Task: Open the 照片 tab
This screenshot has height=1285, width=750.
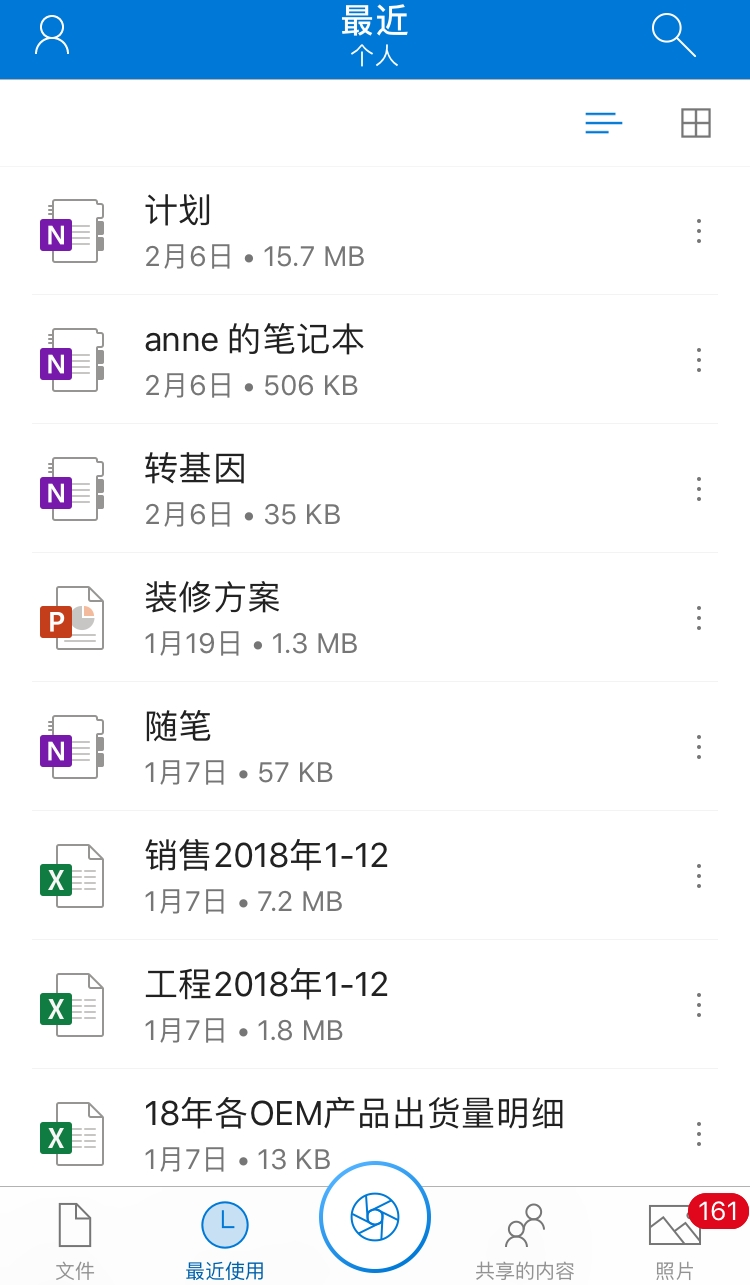Action: coord(675,1240)
